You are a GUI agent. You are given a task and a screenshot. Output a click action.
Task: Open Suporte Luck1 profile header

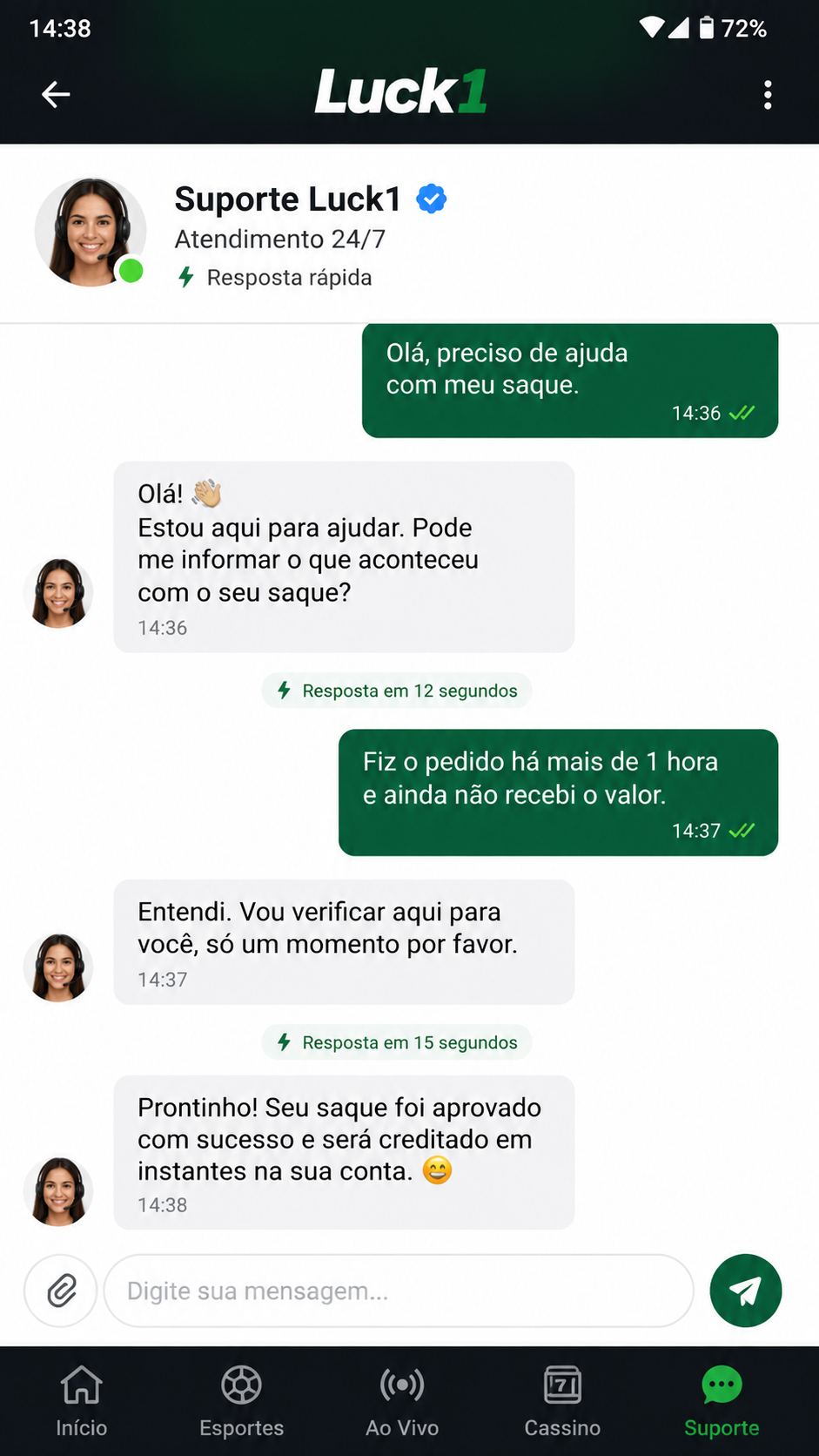(x=409, y=234)
